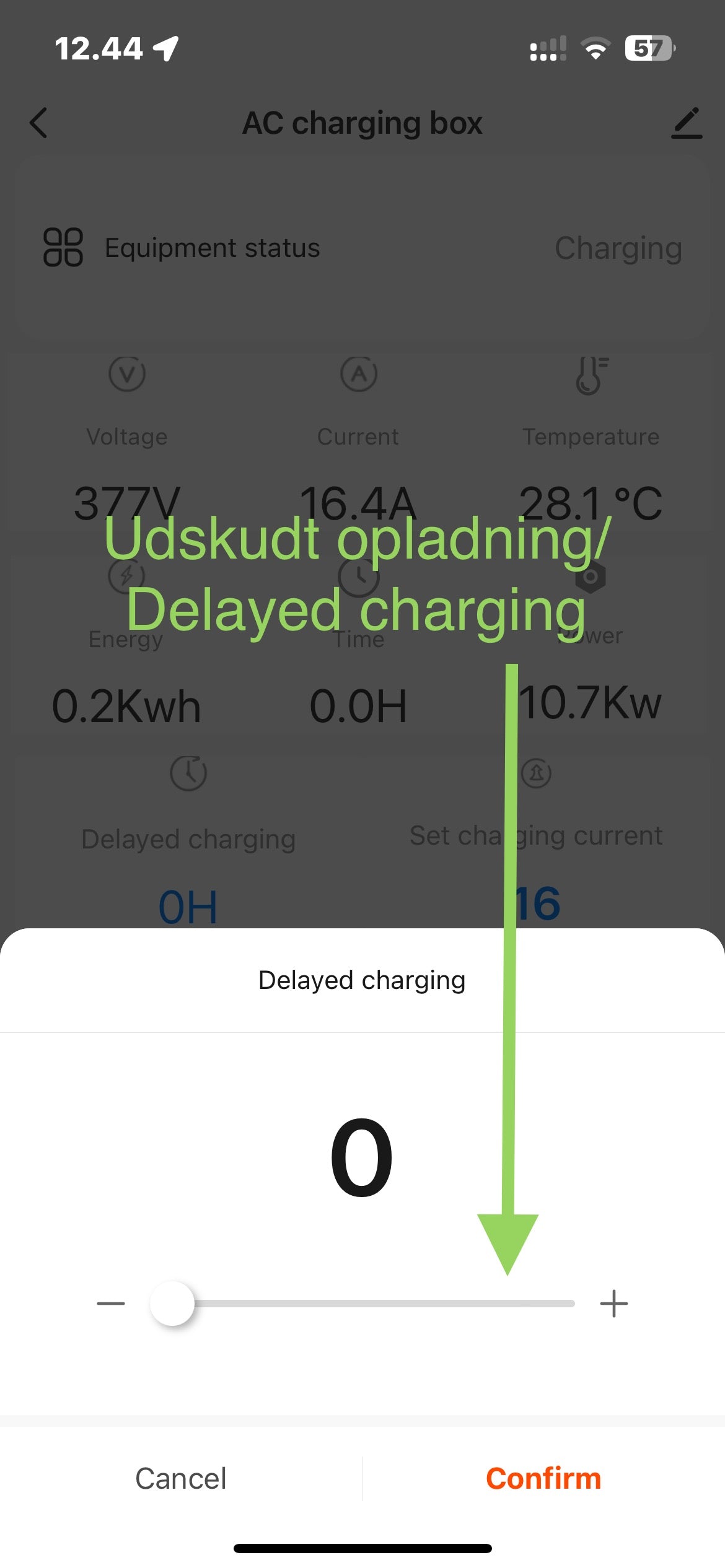Viewport: 725px width, 1568px height.
Task: Tap the Energy lightning bolt icon
Action: [127, 576]
